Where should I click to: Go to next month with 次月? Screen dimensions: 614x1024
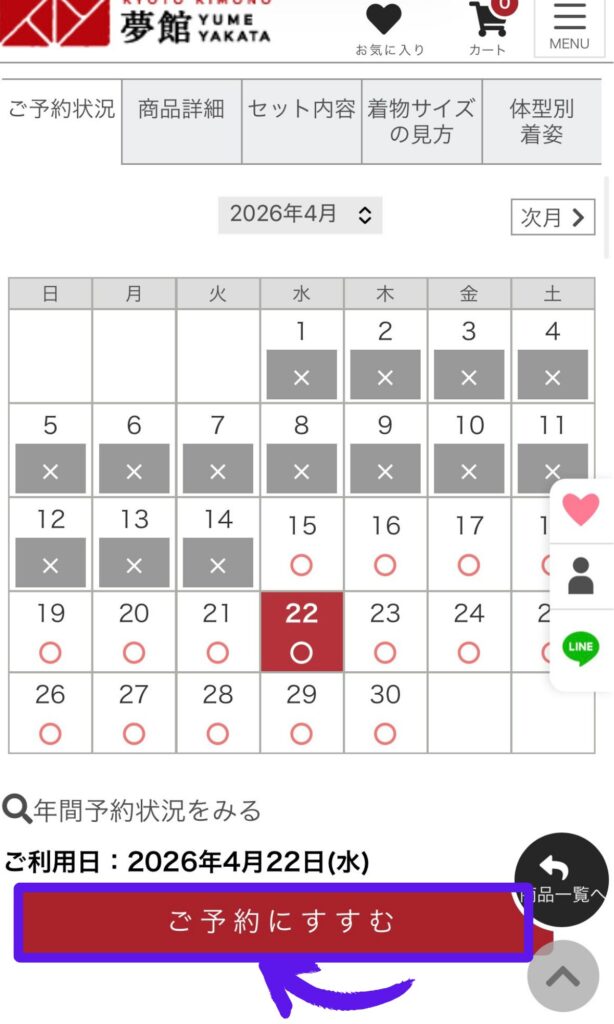552,217
